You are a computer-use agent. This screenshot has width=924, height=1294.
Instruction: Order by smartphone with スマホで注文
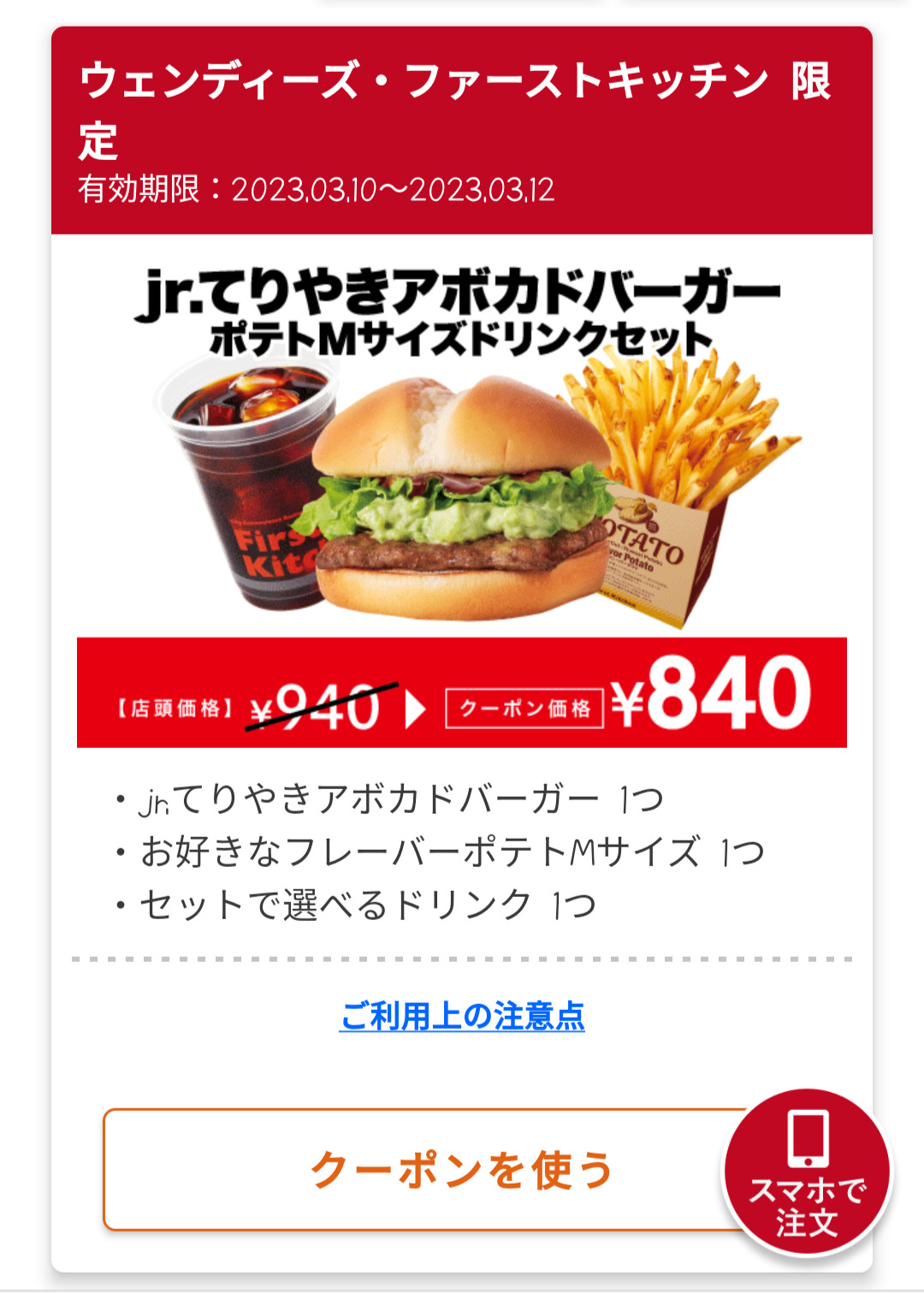coord(807,1172)
